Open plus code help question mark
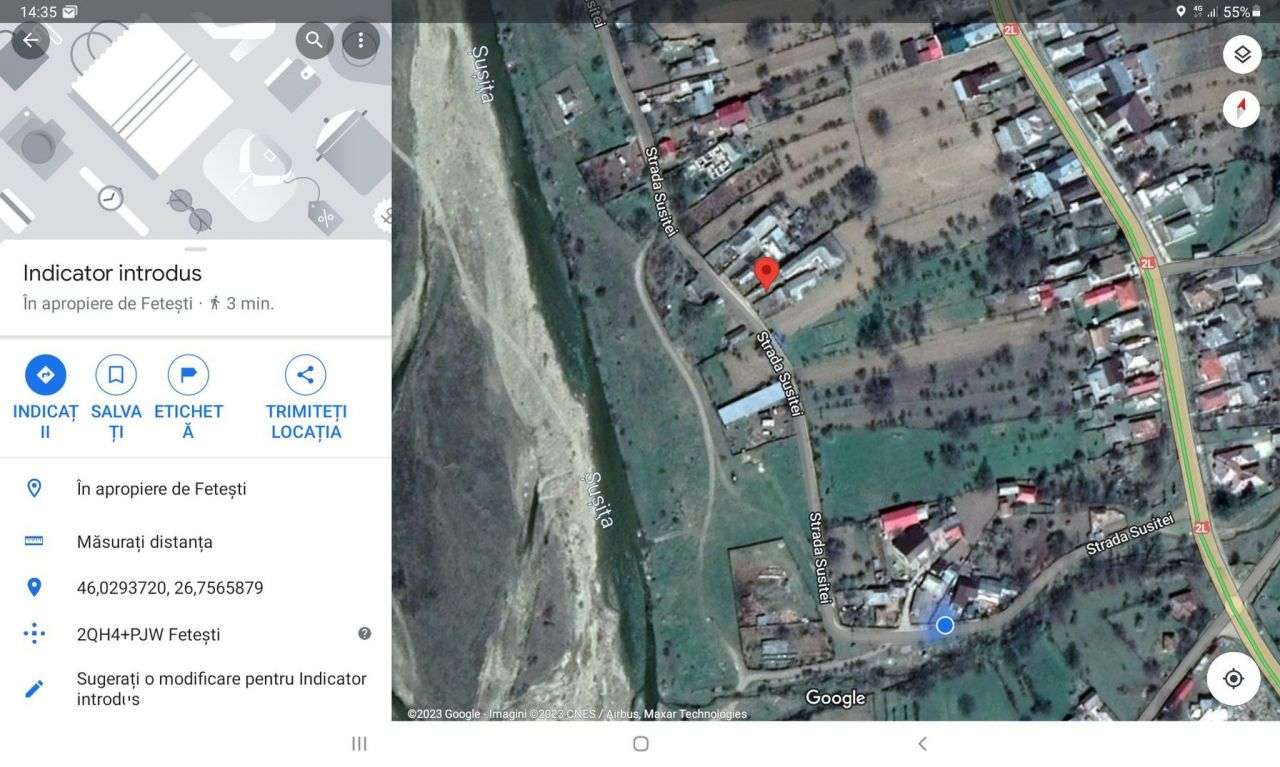This screenshot has width=1280, height=767. [365, 633]
